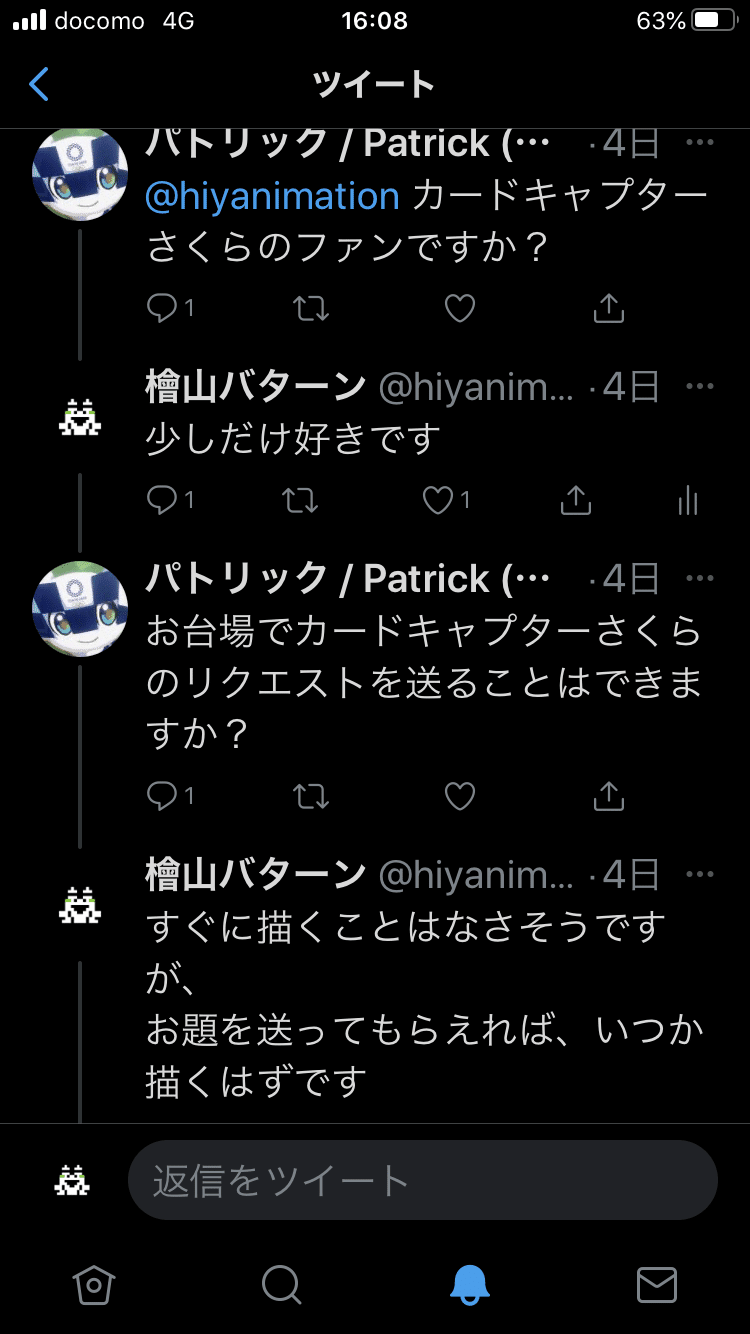Screen dimensions: 750x1334
Task: Open Patrick's avatar on お台場 tweet
Action: coord(80,608)
